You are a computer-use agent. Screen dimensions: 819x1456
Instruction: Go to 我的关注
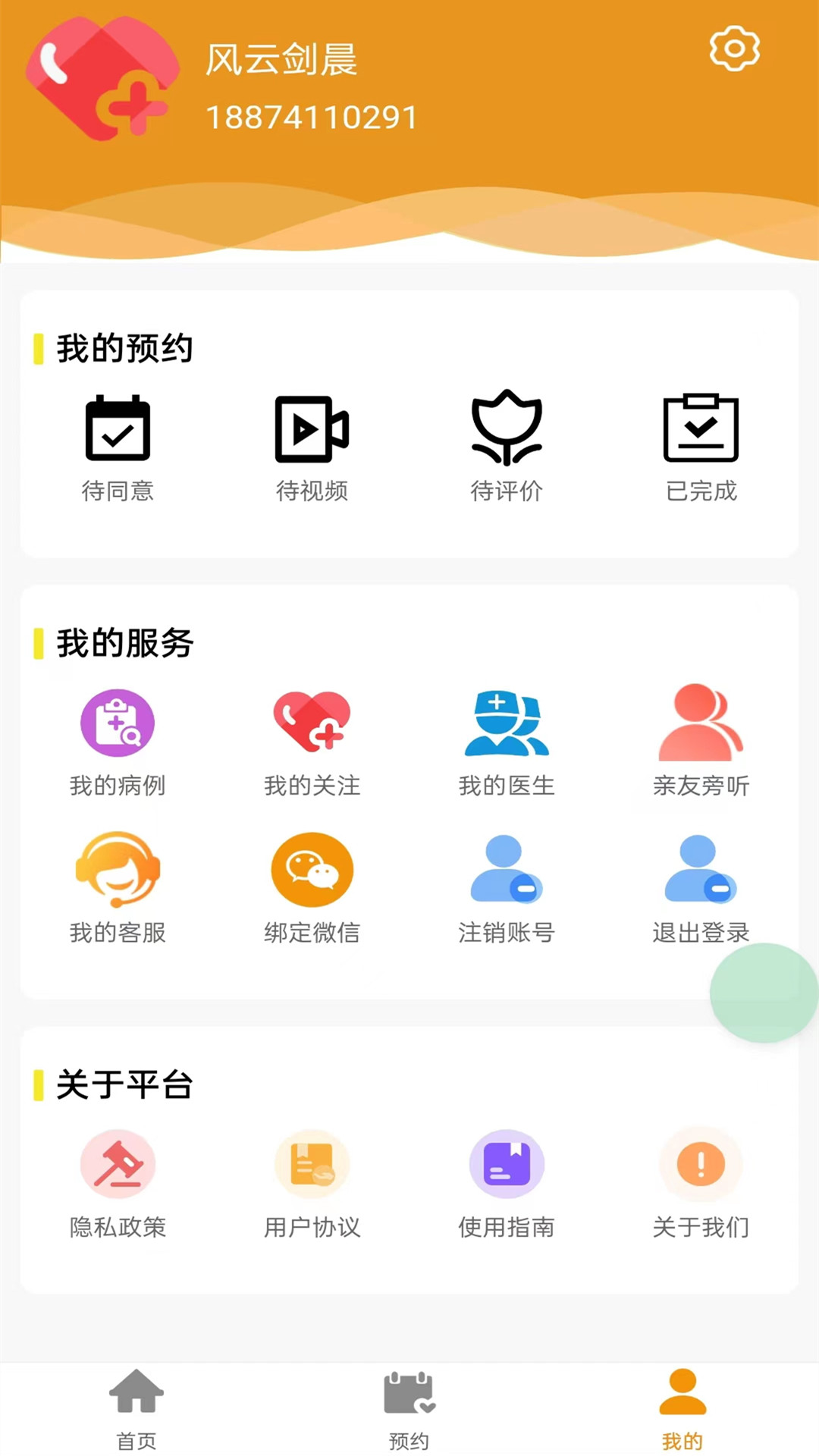[x=312, y=741]
